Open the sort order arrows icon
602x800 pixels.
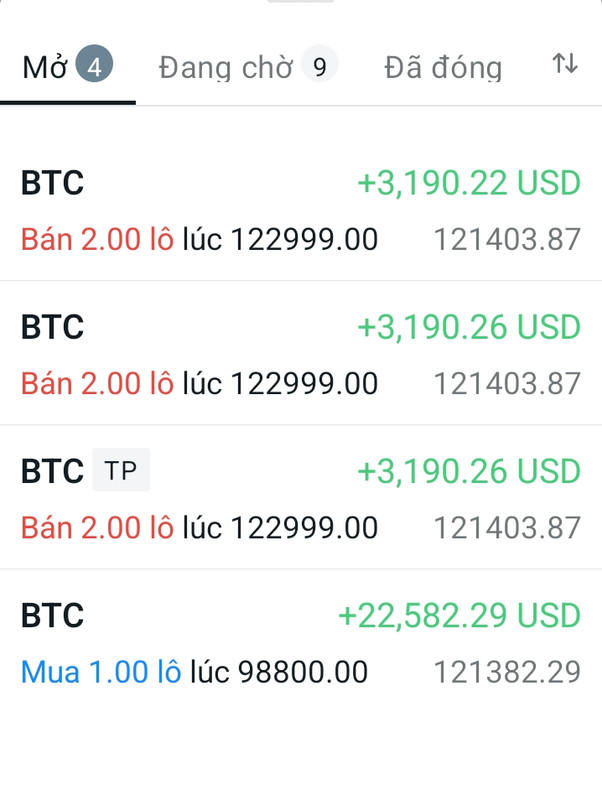pos(565,64)
